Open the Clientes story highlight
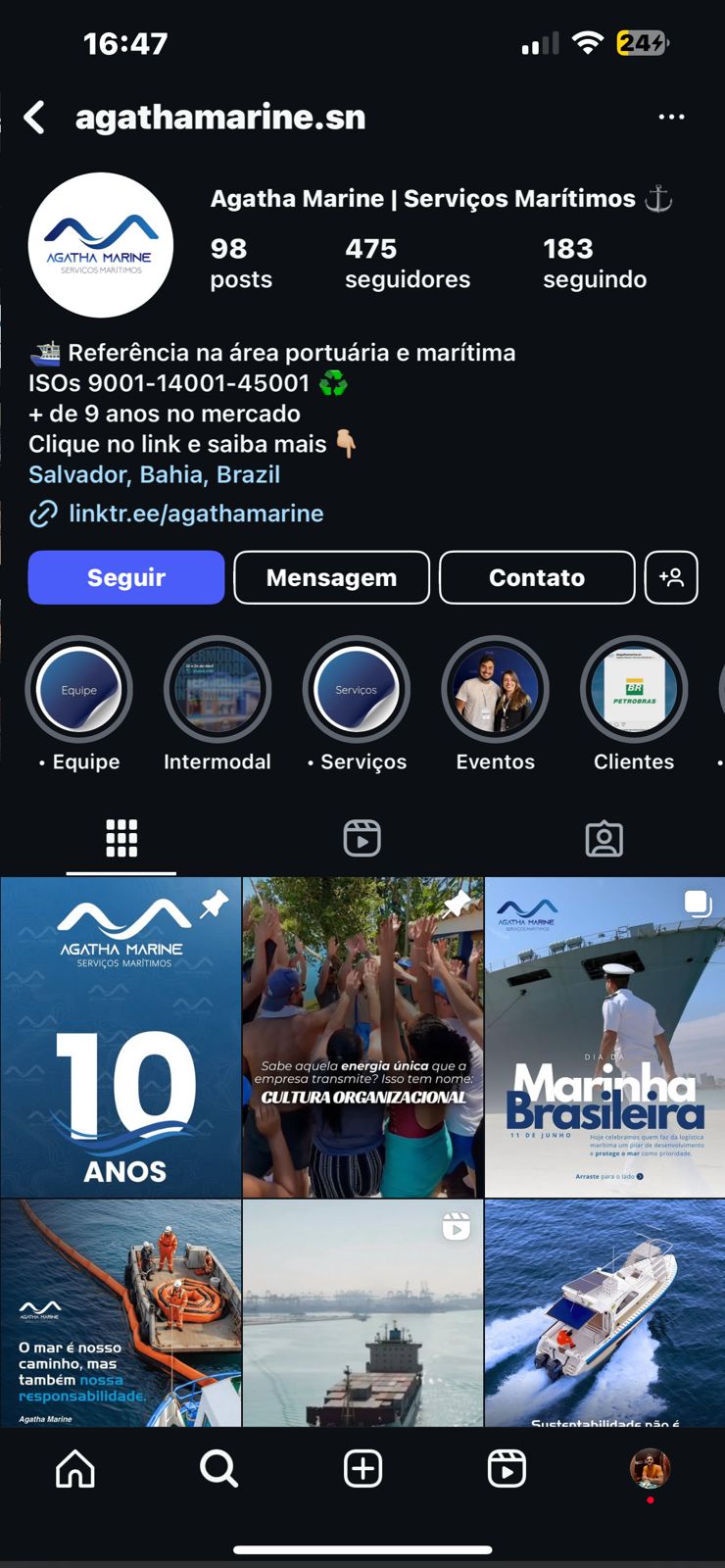725x1568 pixels. pos(634,691)
